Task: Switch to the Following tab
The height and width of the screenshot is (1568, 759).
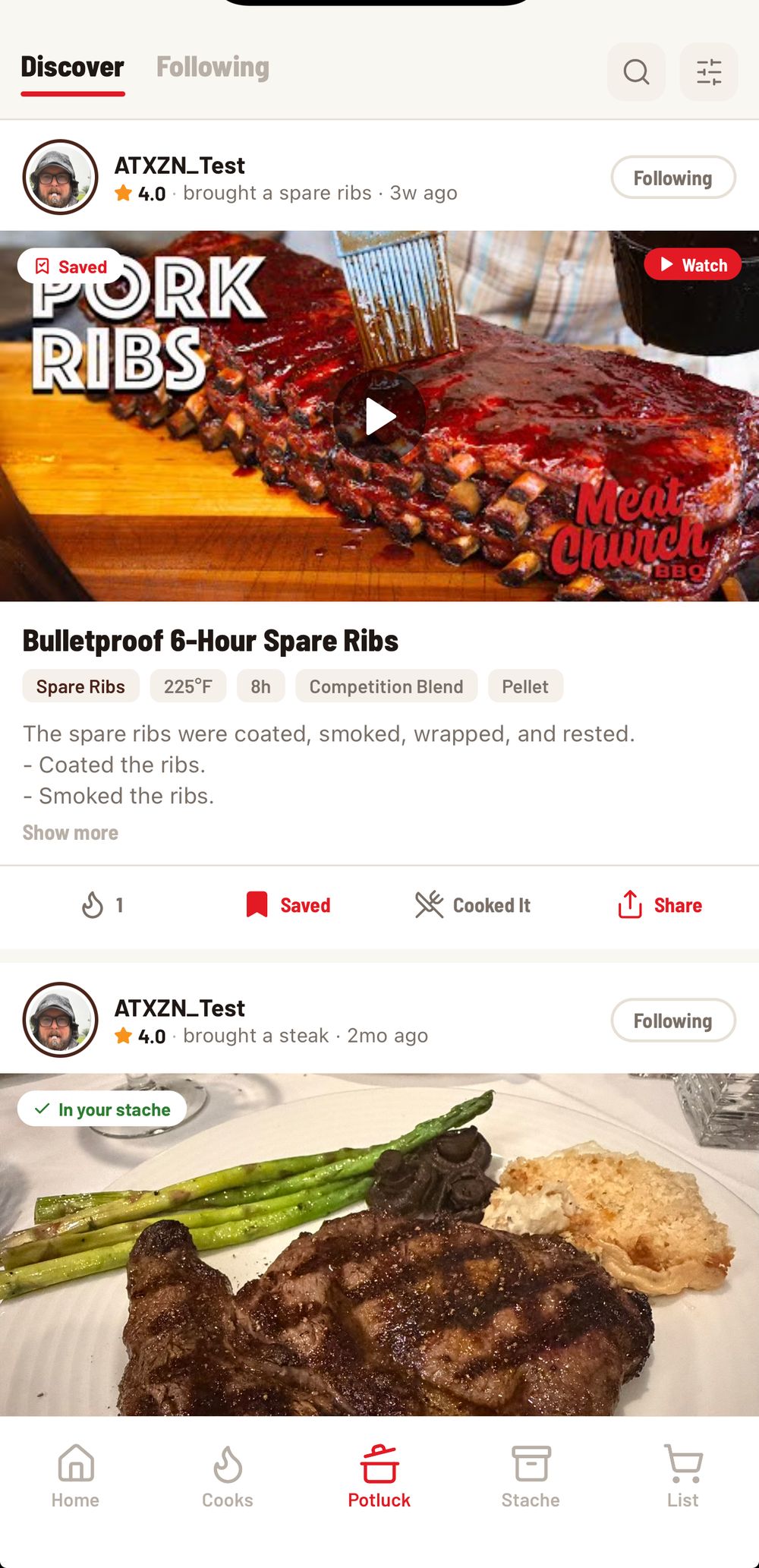Action: 213,67
